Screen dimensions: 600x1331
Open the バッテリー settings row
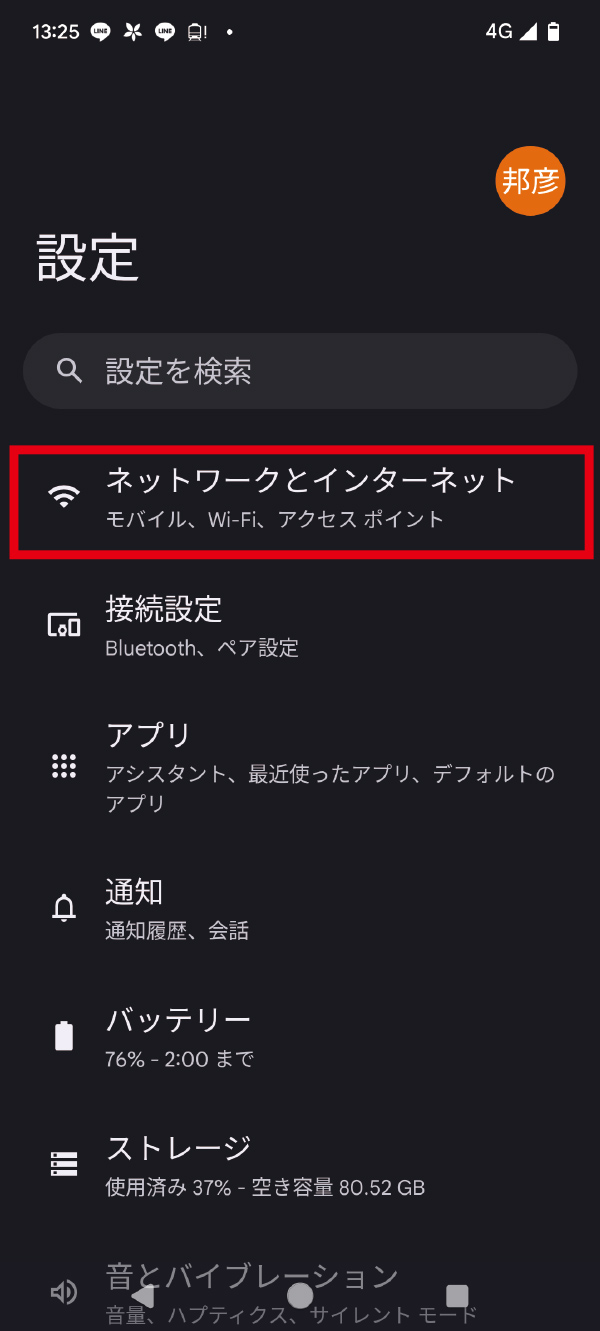click(300, 1036)
